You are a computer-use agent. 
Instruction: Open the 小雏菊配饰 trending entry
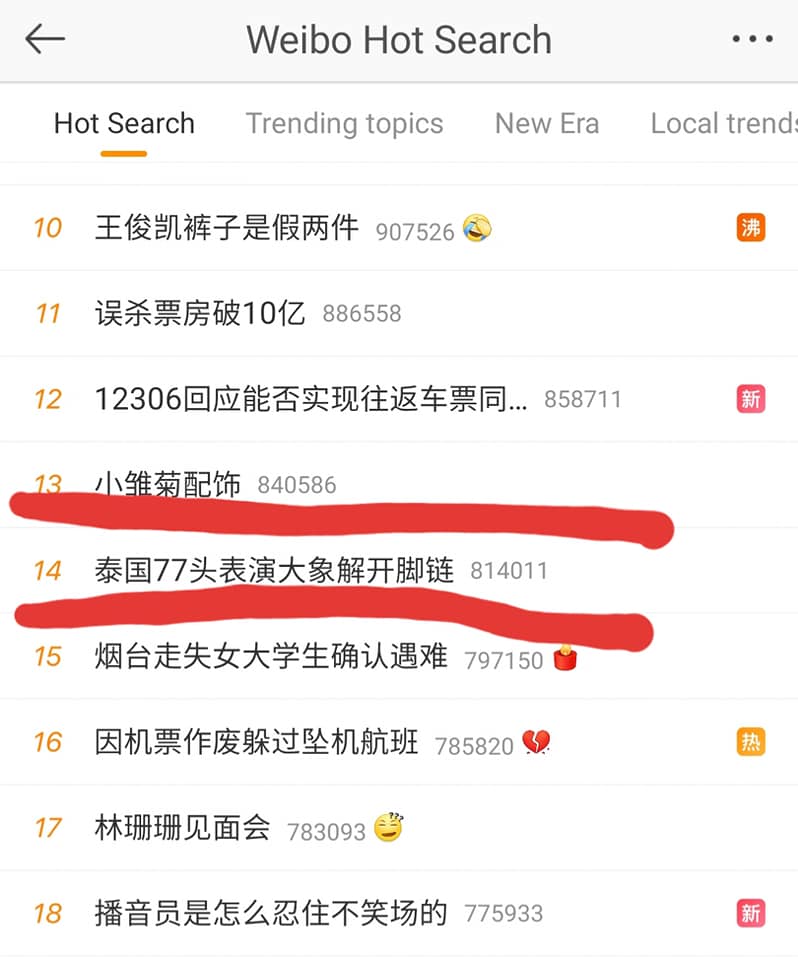tap(168, 485)
